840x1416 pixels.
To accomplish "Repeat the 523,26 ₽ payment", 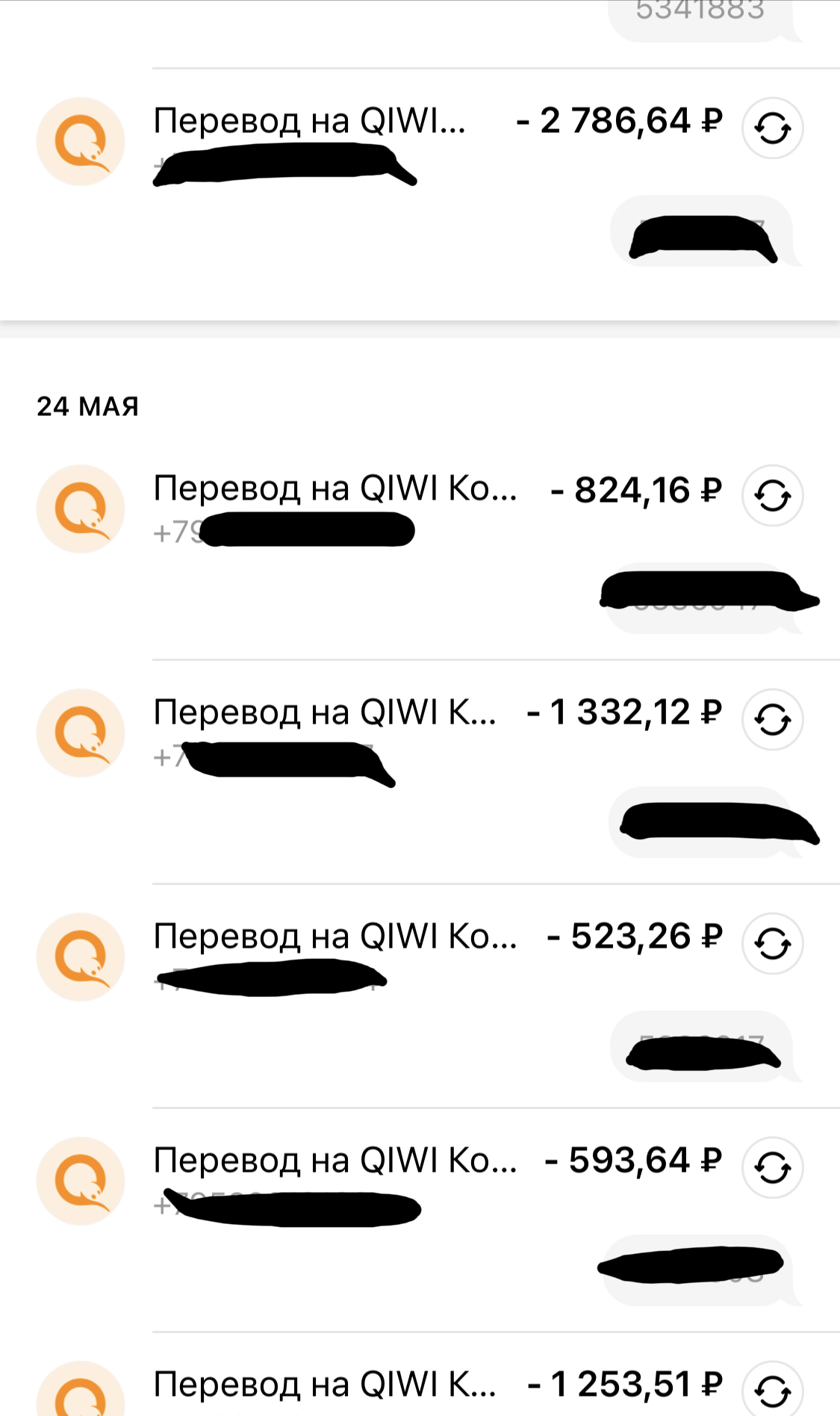I will pos(772,943).
